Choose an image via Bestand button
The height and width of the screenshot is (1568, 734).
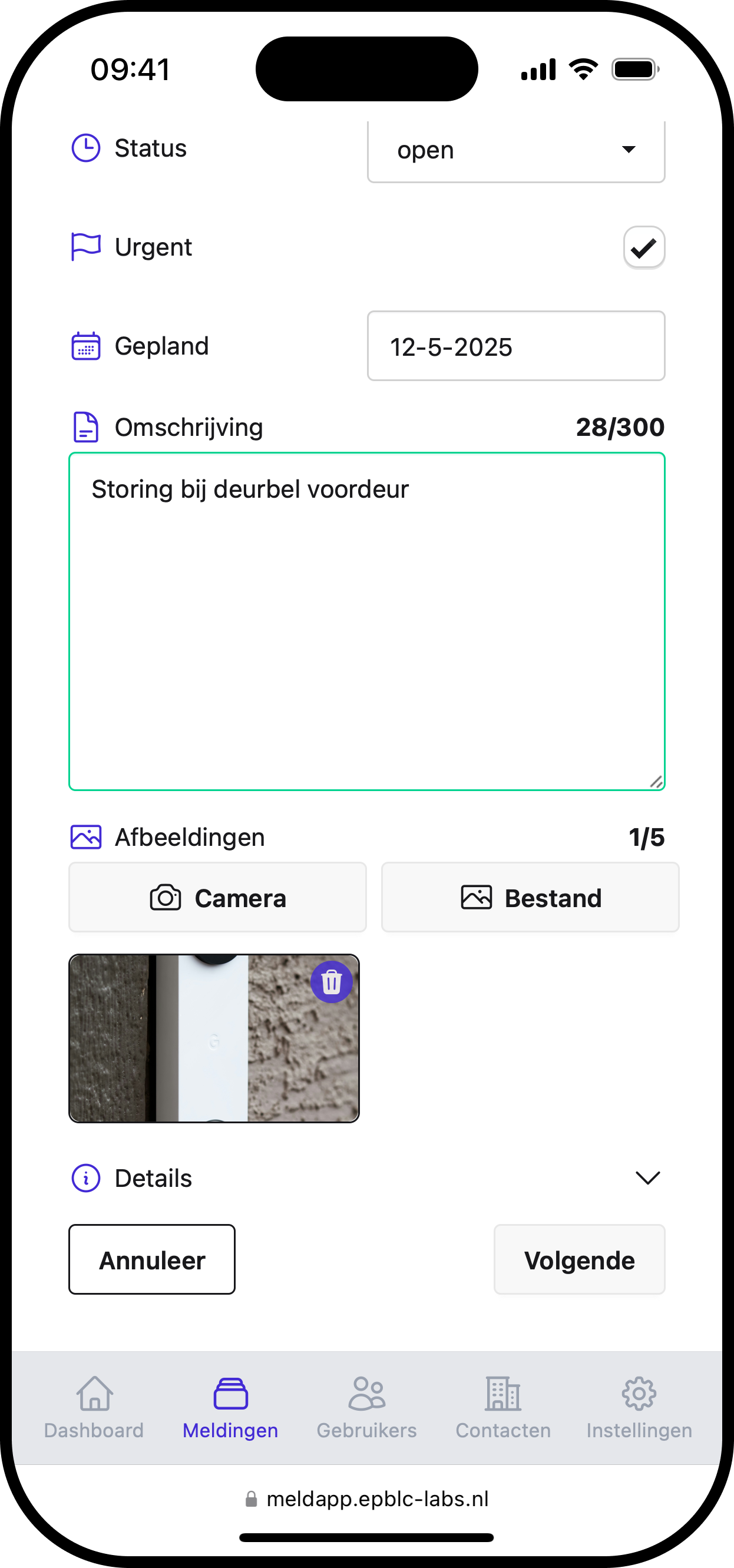coord(530,897)
